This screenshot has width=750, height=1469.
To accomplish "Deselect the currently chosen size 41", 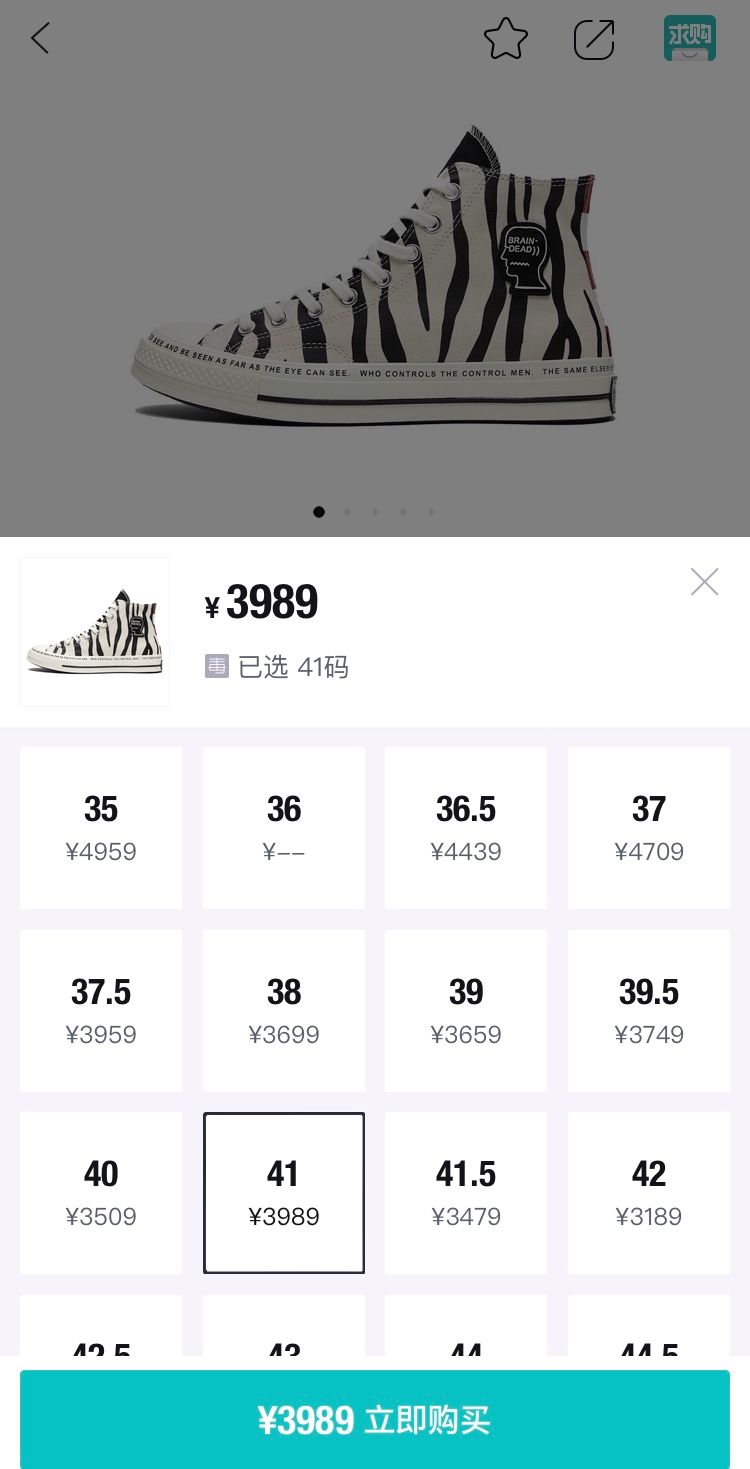I will pos(283,1192).
